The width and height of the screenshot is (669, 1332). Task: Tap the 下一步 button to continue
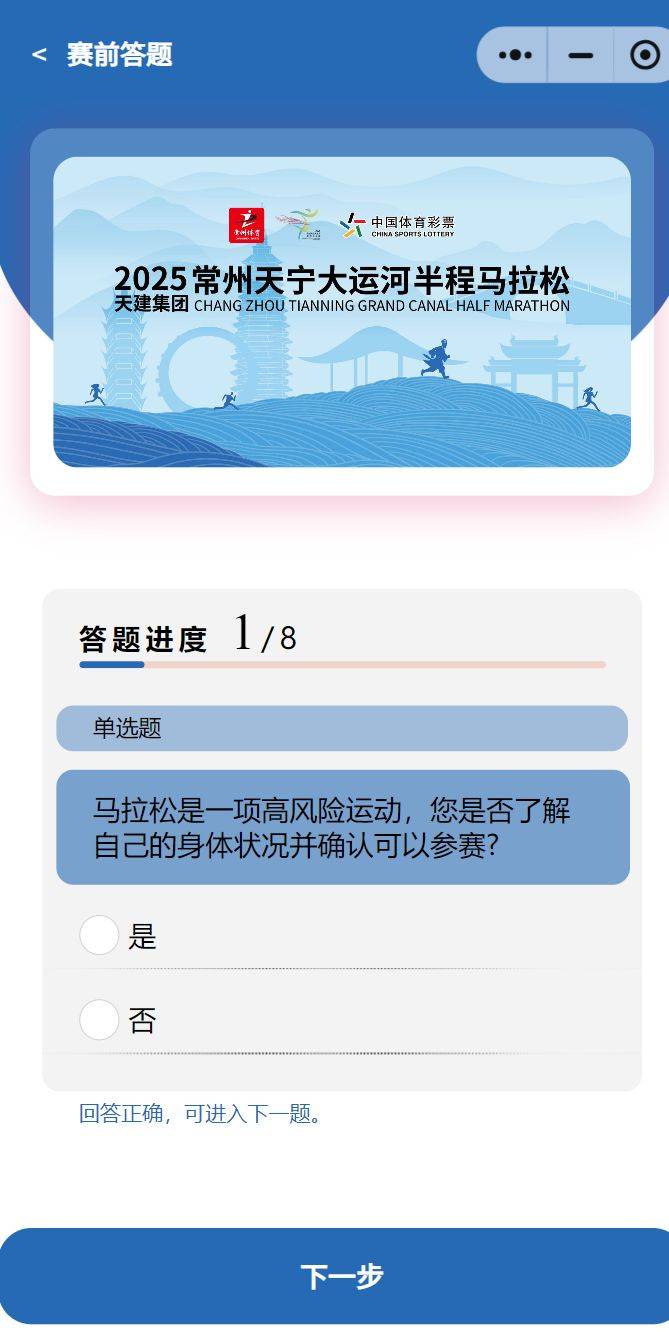coord(340,1276)
